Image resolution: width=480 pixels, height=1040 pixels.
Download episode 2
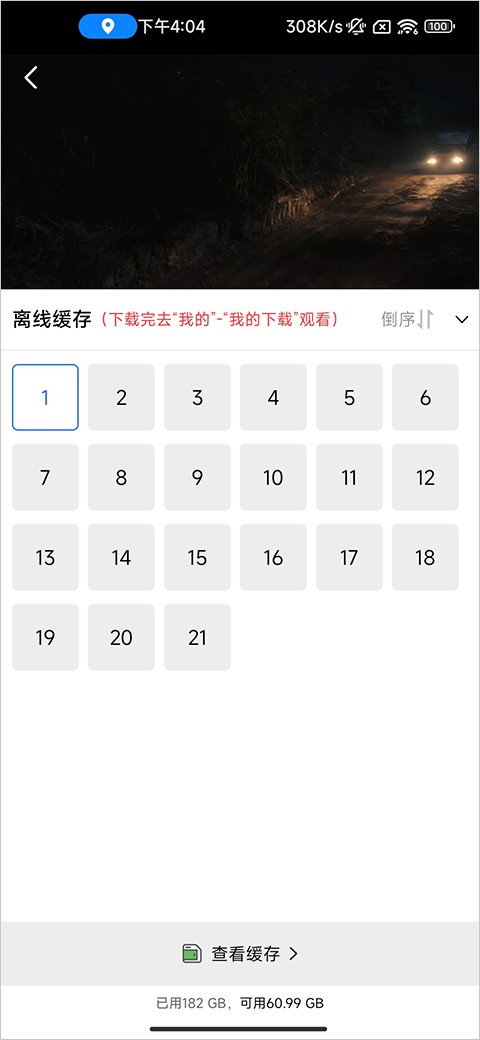click(x=121, y=397)
